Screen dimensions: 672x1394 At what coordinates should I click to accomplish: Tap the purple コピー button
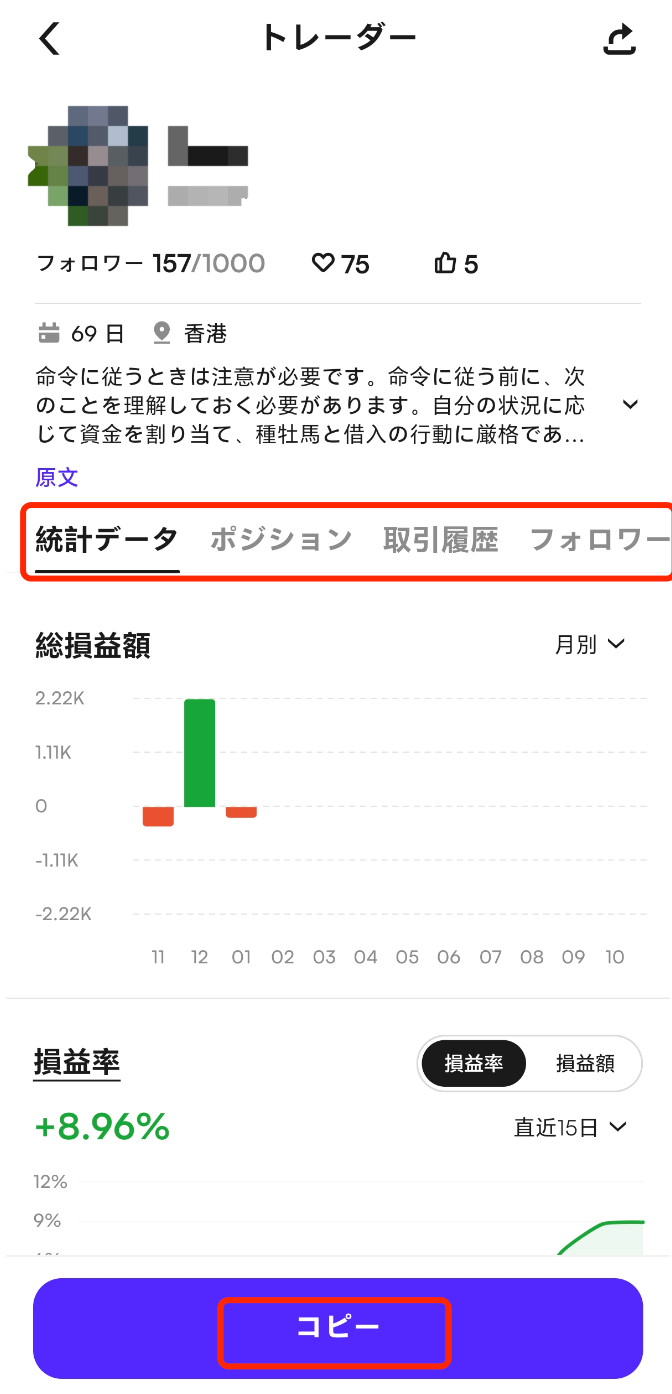coord(337,1329)
